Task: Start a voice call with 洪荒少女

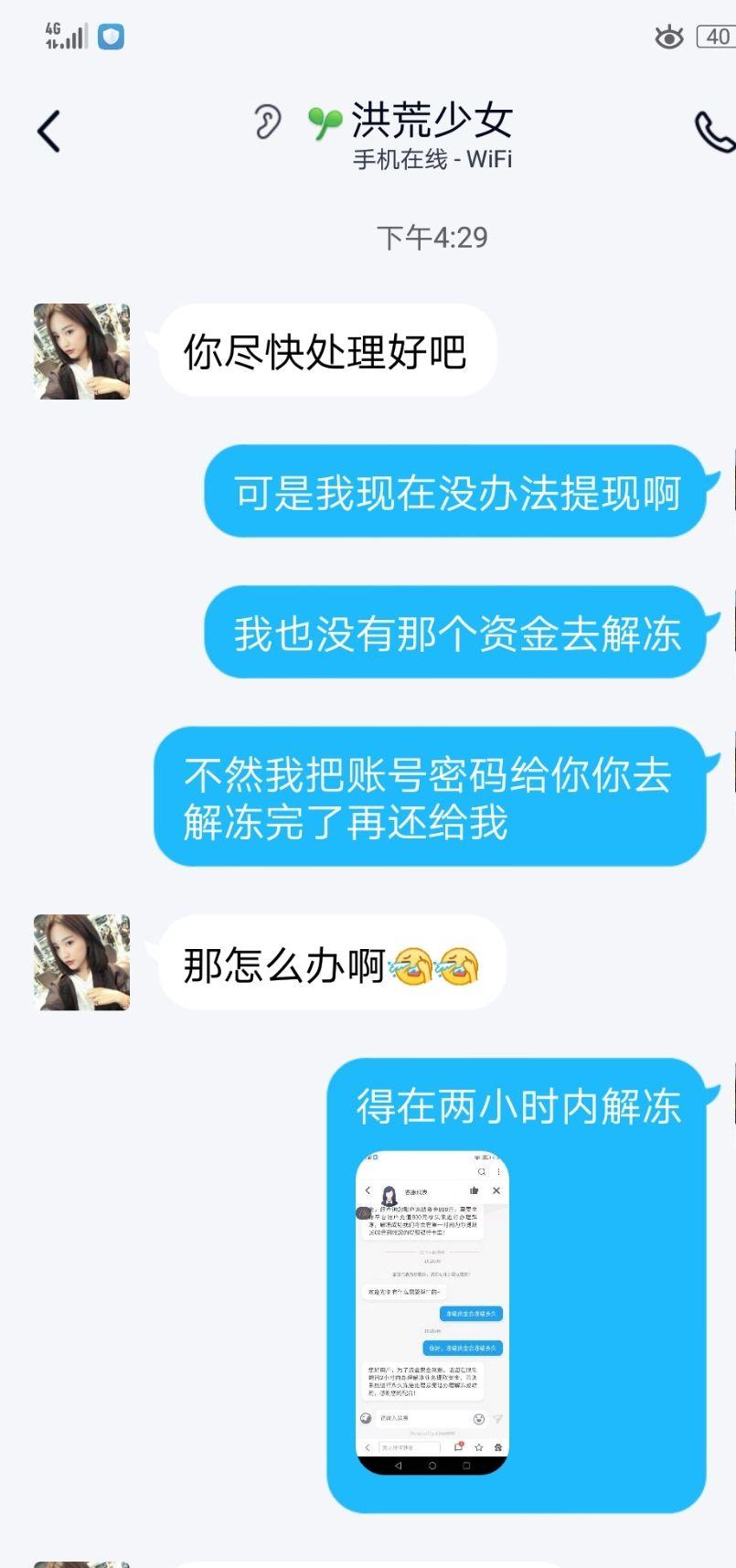Action: [x=713, y=133]
